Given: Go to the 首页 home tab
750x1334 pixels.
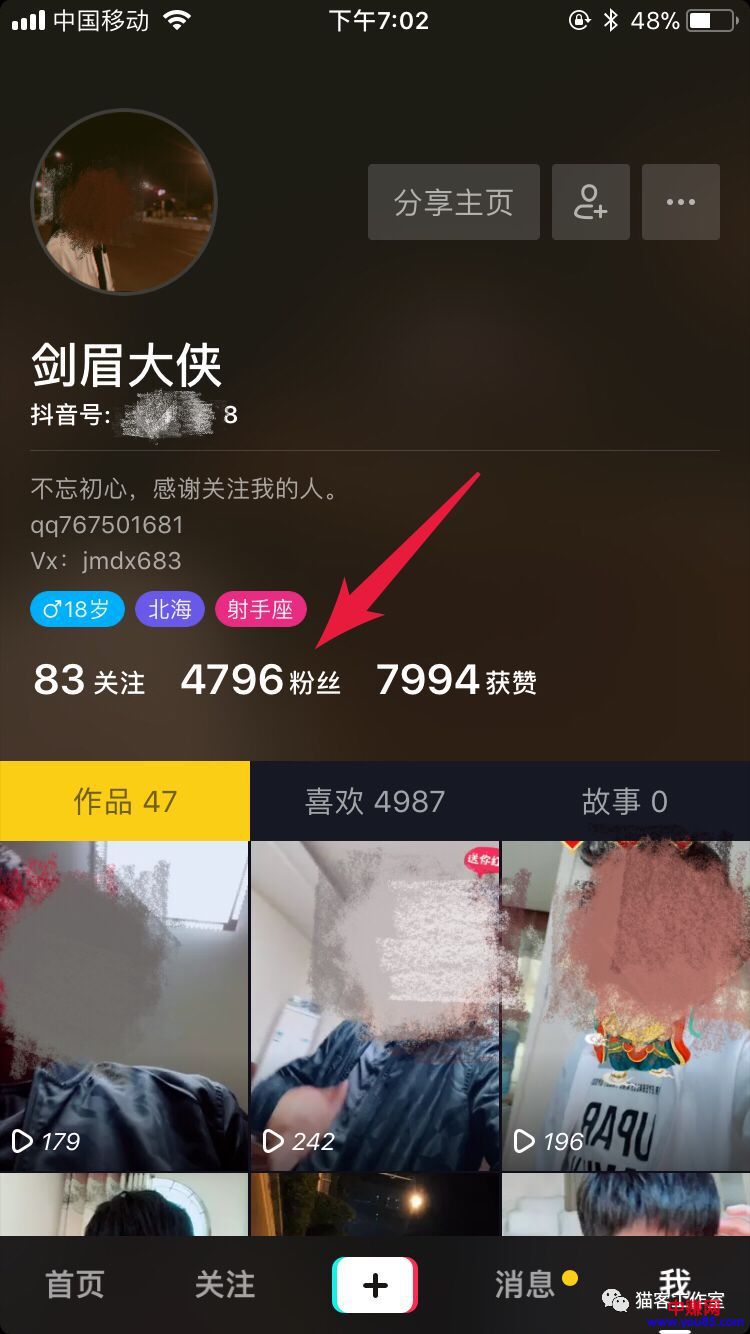Looking at the screenshot, I should pos(75,1285).
